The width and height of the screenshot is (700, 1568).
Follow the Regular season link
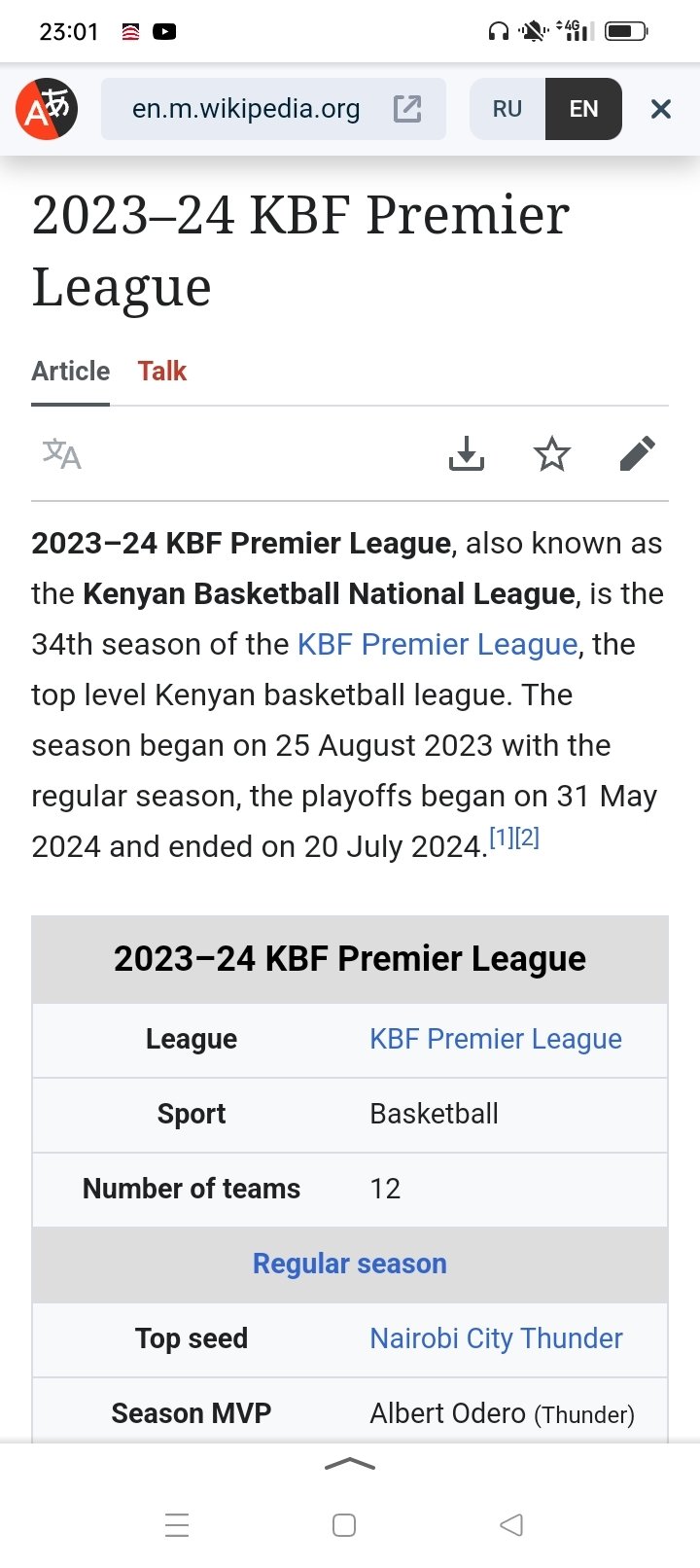(350, 1264)
